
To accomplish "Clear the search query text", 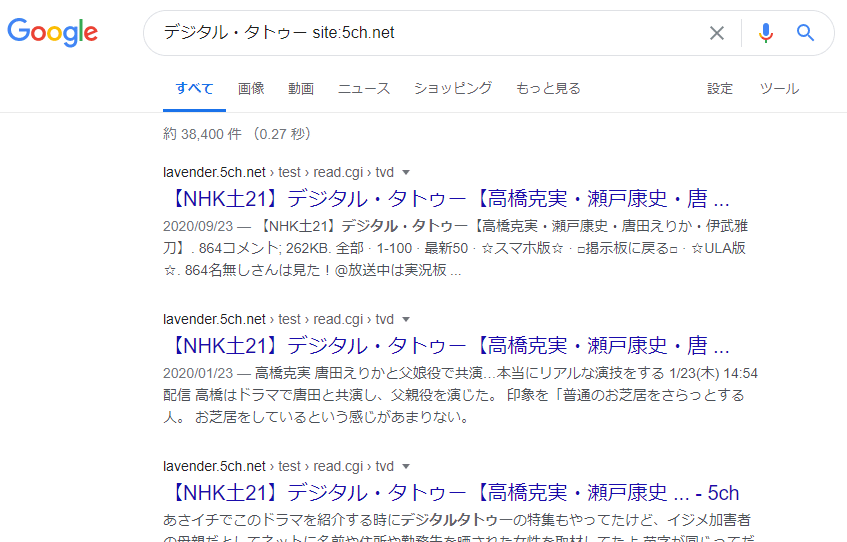I will (716, 33).
